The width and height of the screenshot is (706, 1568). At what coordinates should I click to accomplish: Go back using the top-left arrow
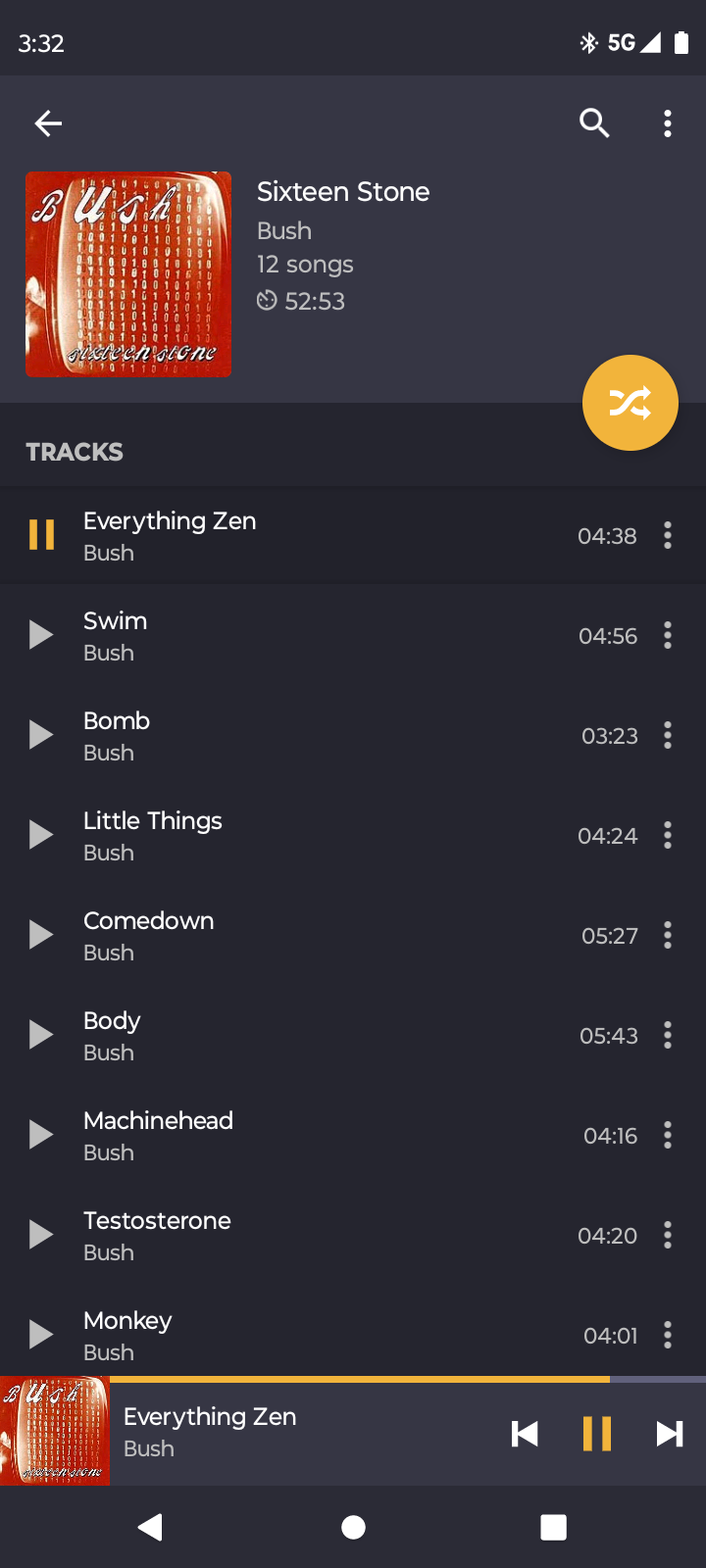click(48, 123)
